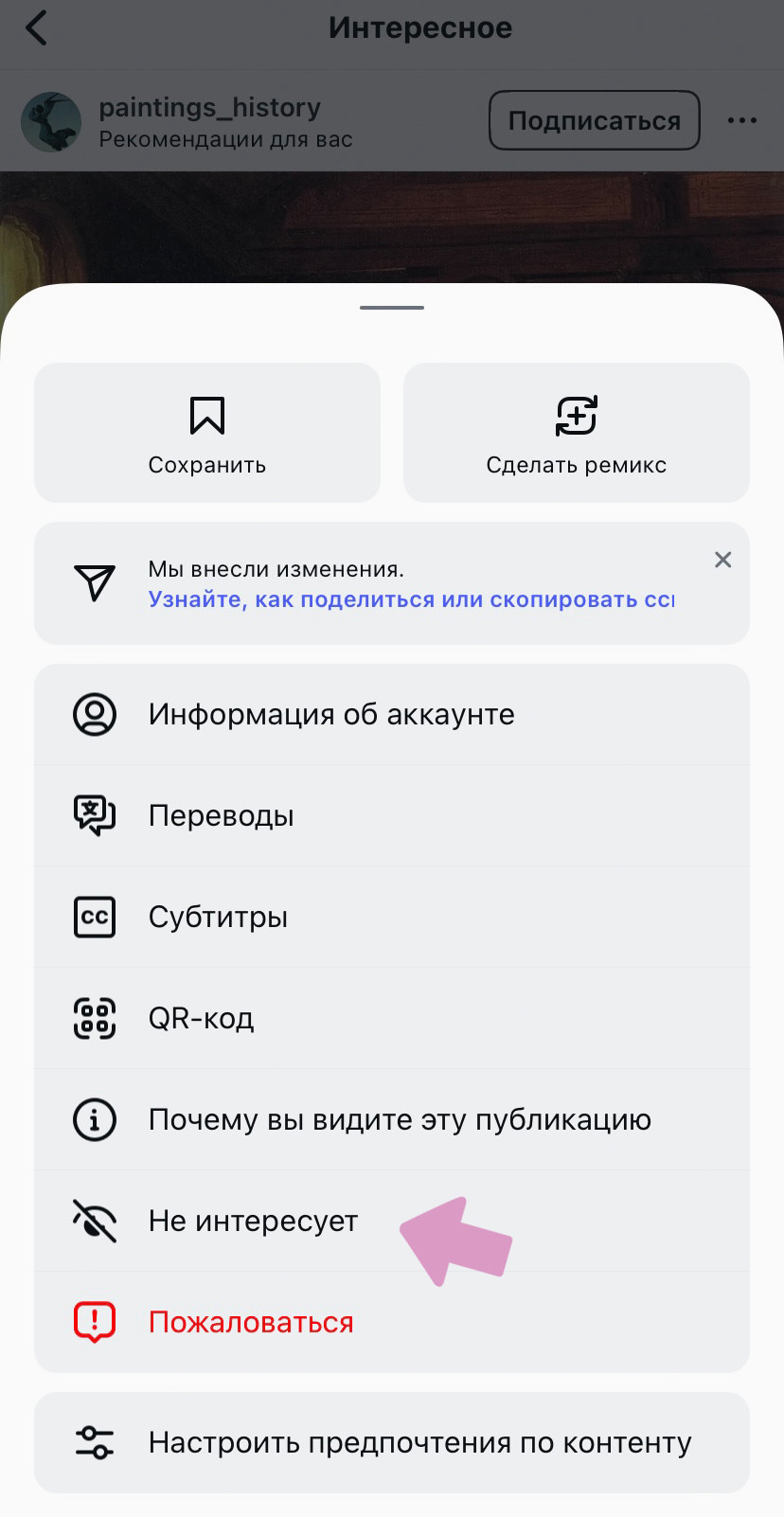The height and width of the screenshot is (1517, 784).
Task: Click the red exclamation report icon
Action: [94, 1321]
